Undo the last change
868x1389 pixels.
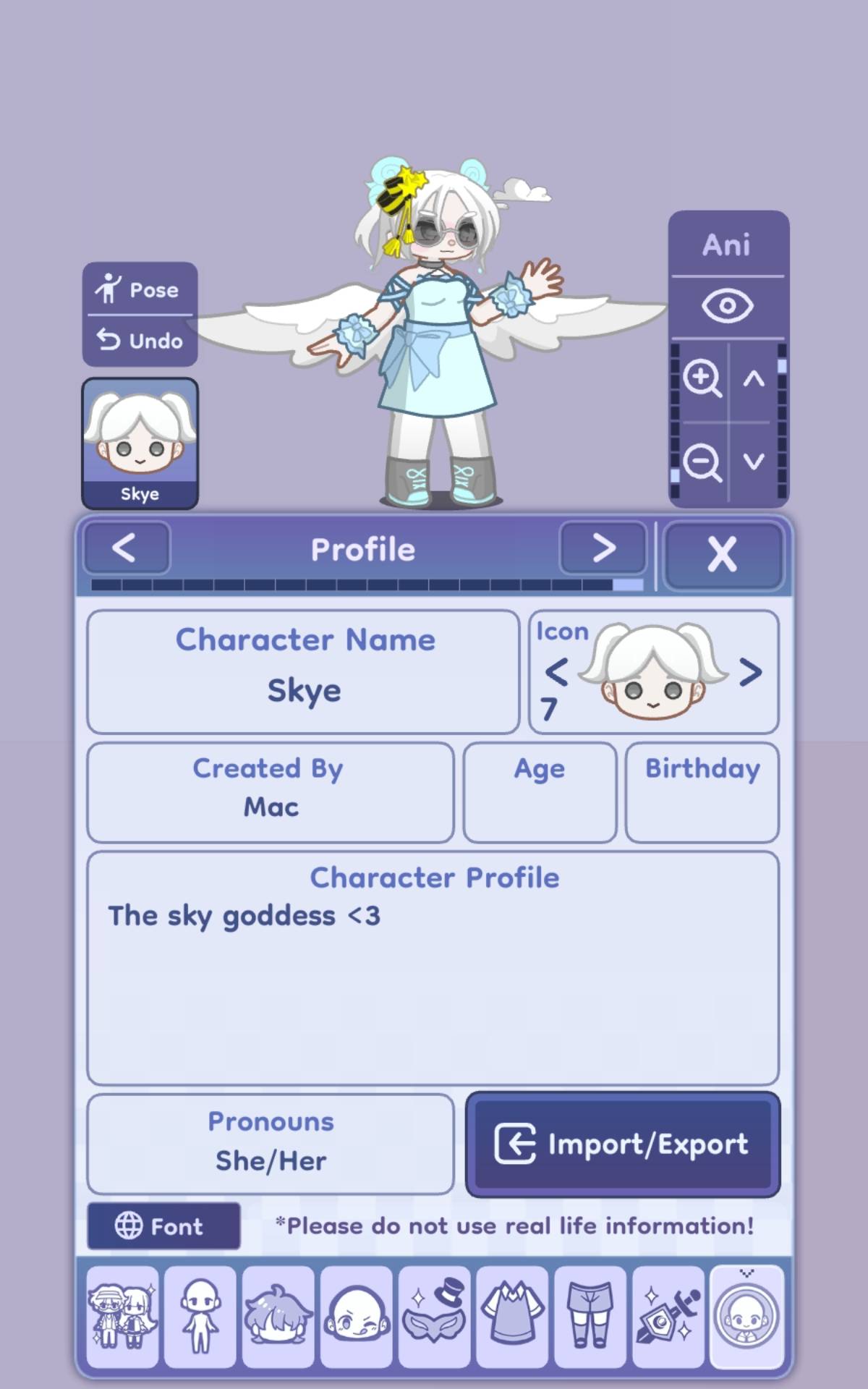point(139,340)
